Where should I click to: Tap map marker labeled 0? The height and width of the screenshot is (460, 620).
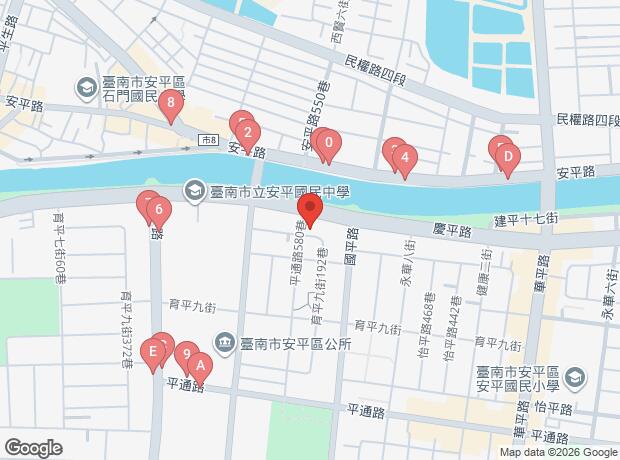329,144
